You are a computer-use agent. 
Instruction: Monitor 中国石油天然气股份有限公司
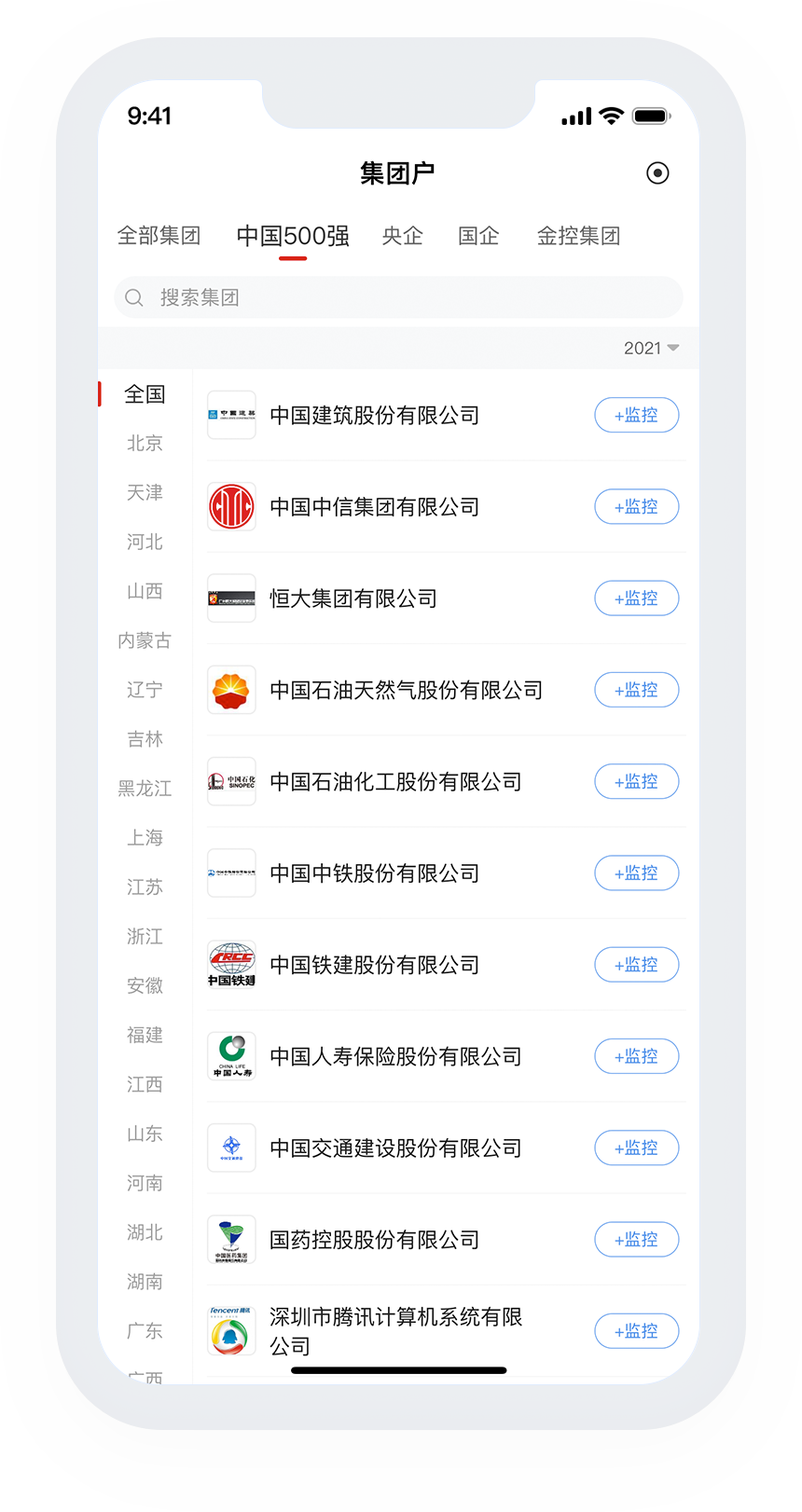click(x=637, y=690)
